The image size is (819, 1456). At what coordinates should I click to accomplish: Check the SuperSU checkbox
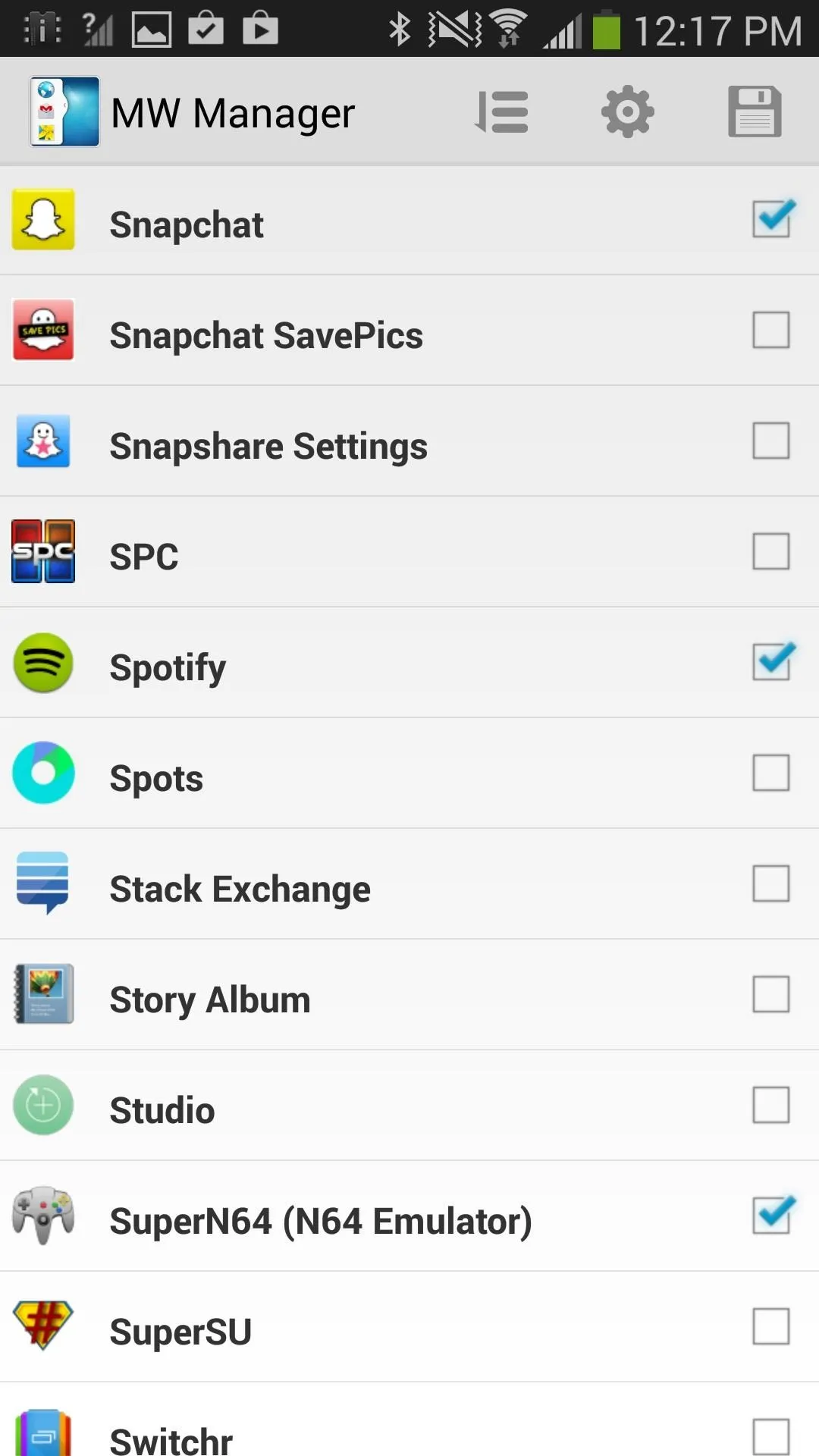[x=771, y=1326]
